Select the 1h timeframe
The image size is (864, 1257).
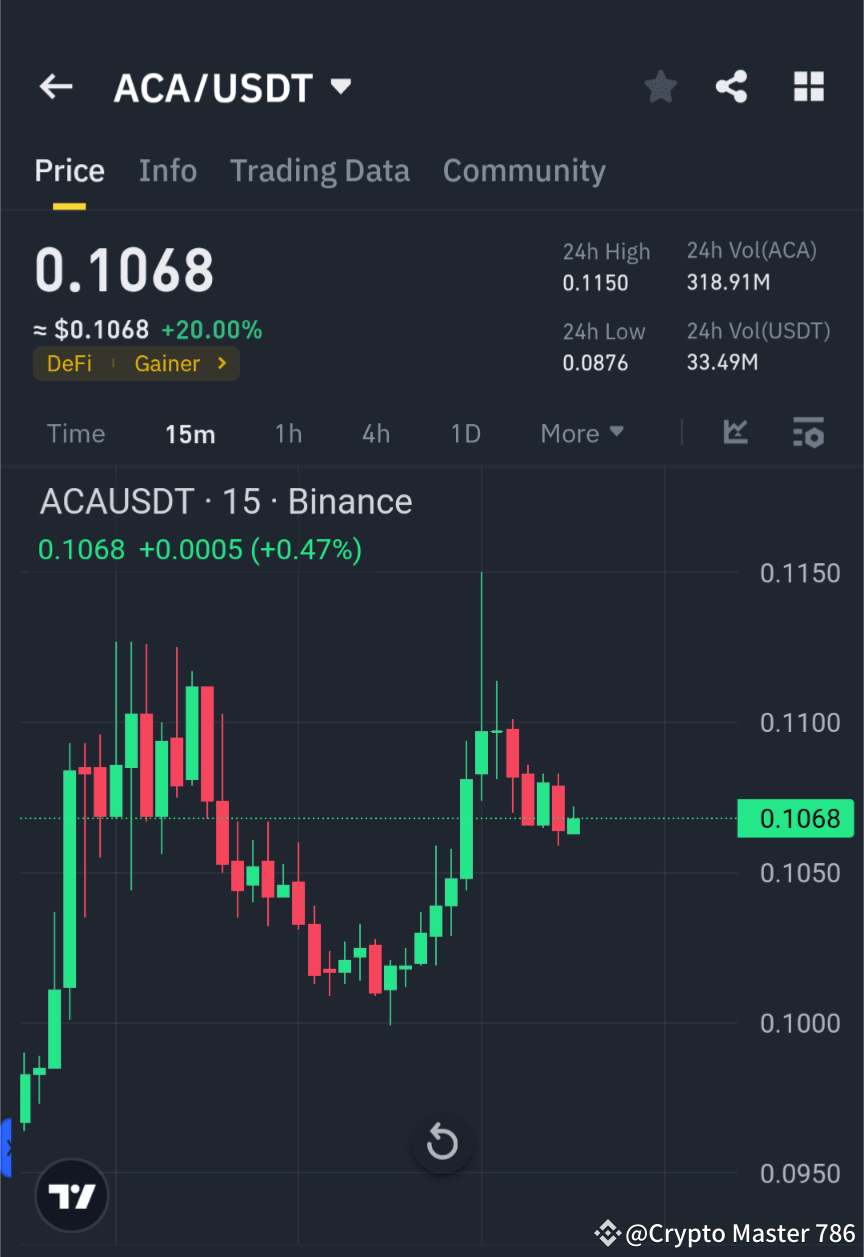coord(288,433)
